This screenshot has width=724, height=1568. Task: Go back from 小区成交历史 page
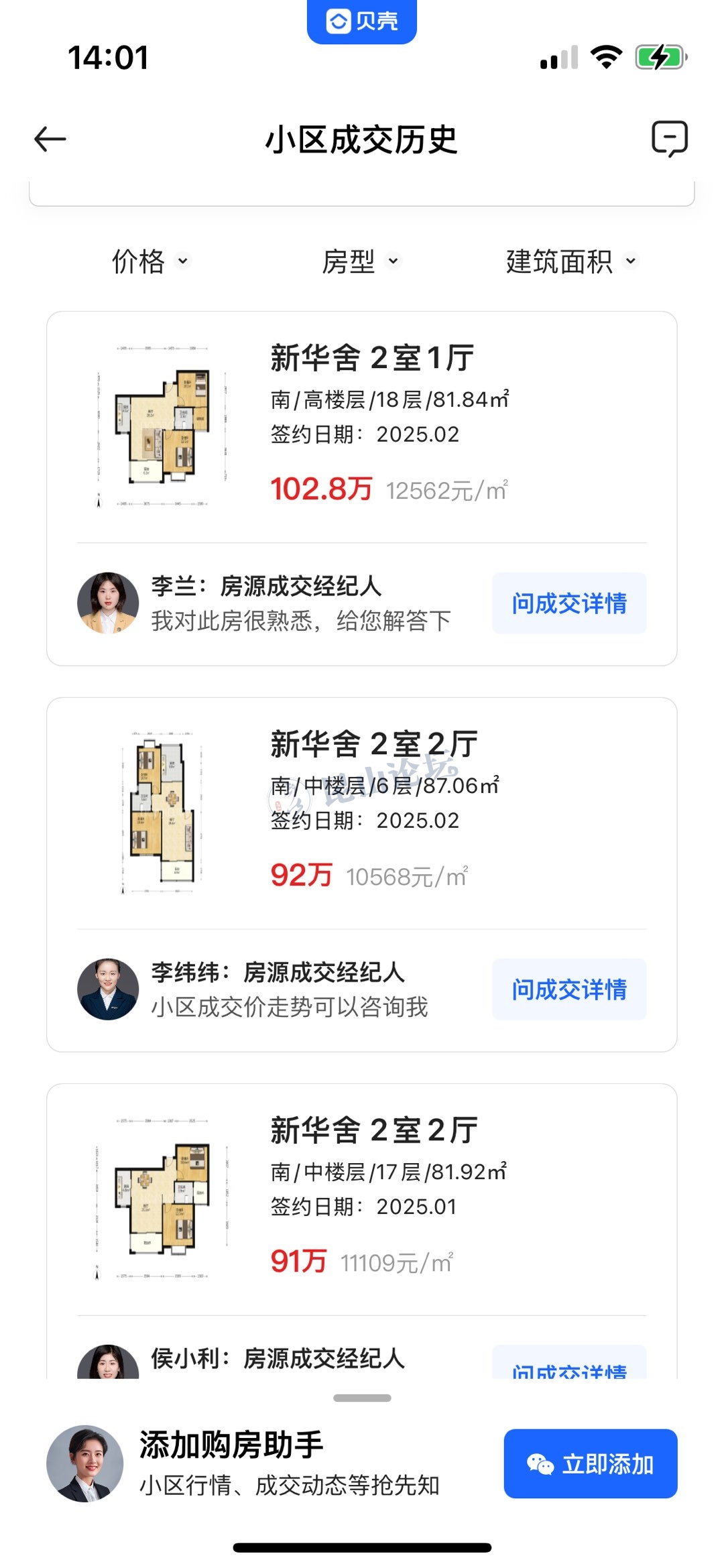(x=50, y=139)
